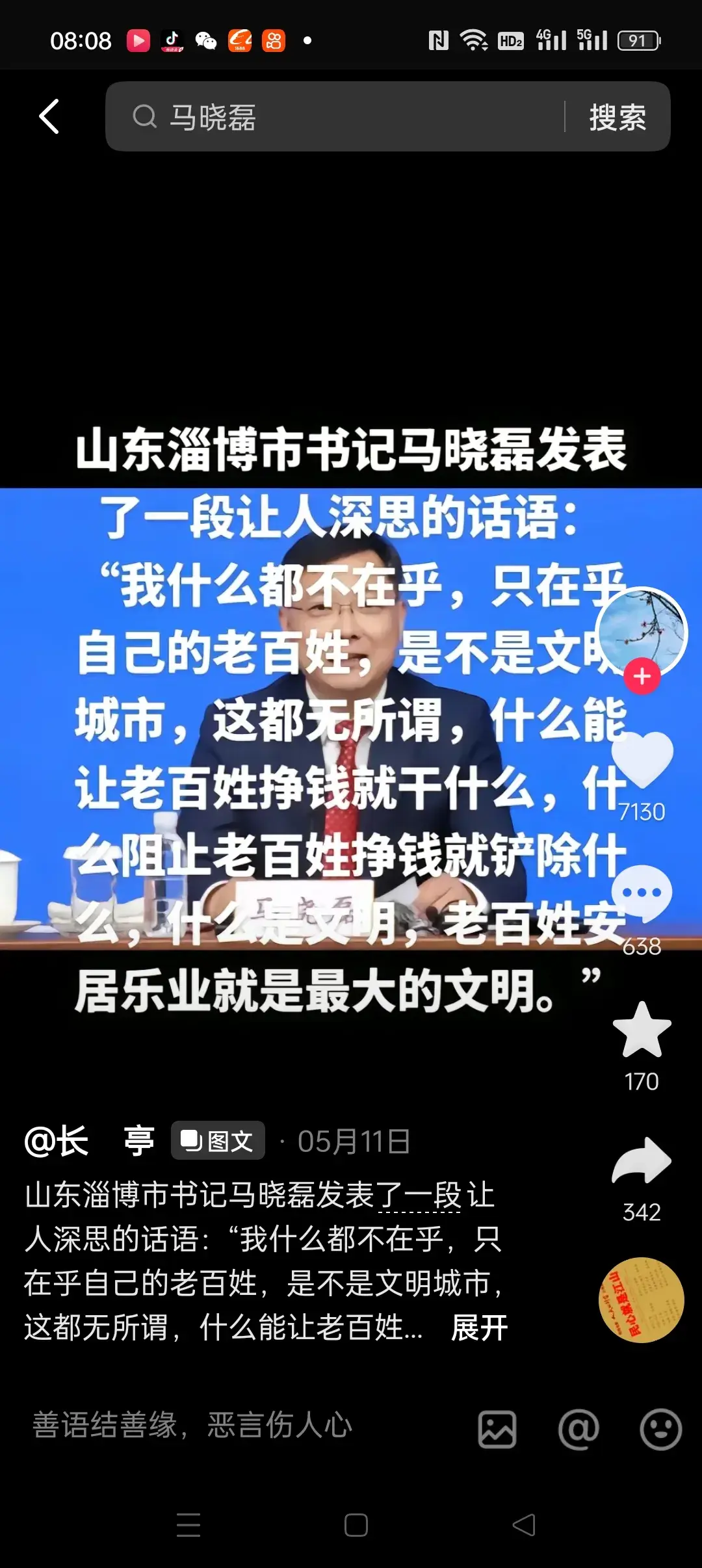Follow the author via the red plus

pyautogui.click(x=642, y=677)
